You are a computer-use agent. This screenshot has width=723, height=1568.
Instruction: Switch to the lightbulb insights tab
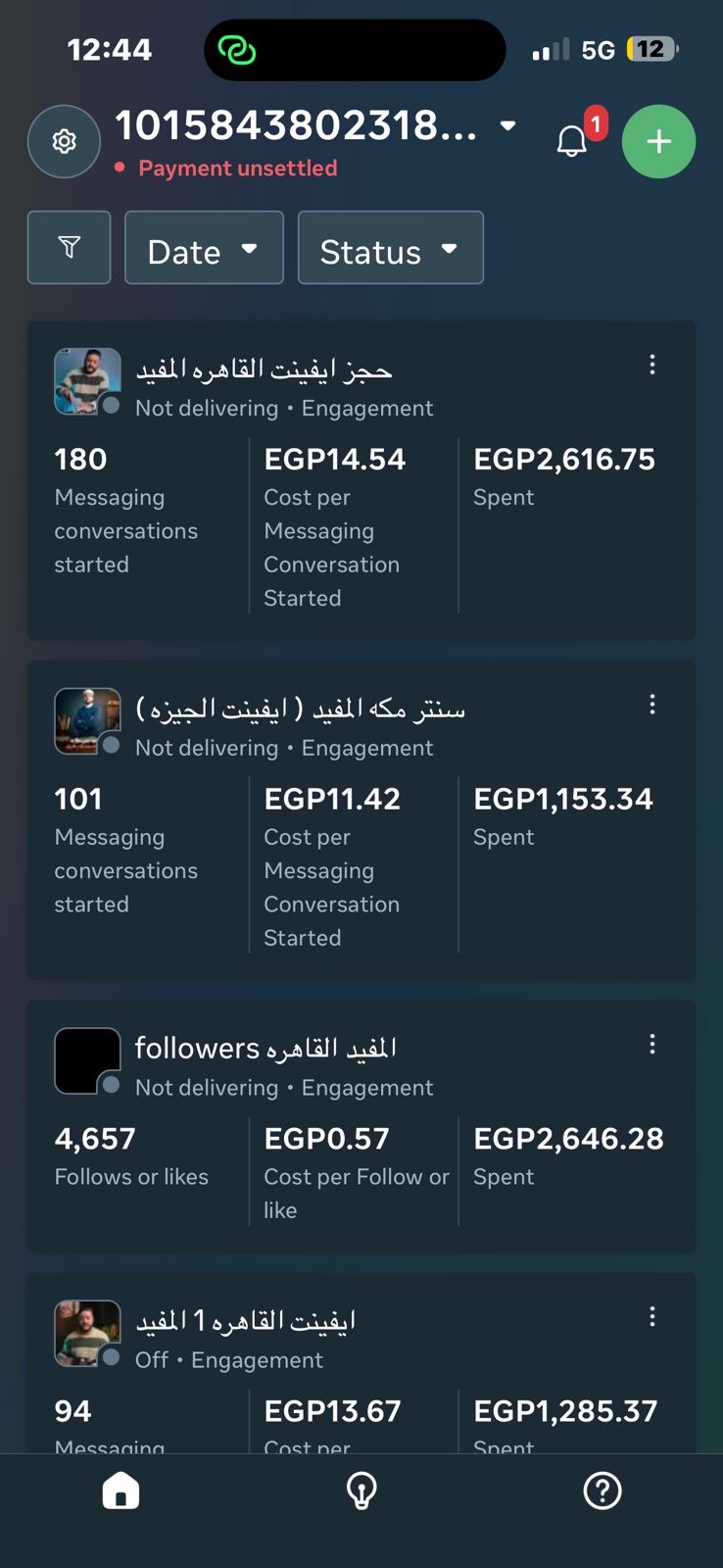click(x=361, y=1492)
